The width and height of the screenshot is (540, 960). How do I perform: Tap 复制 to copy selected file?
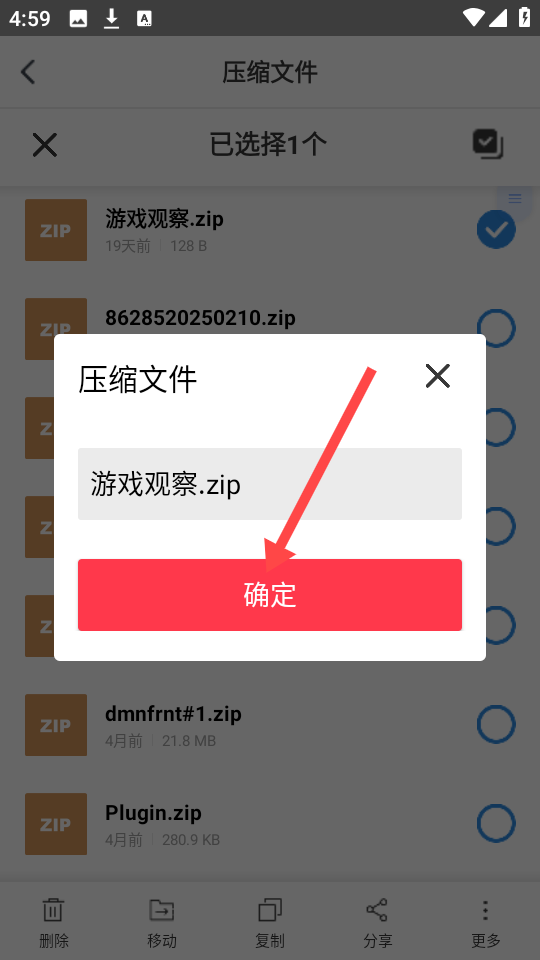[270, 923]
